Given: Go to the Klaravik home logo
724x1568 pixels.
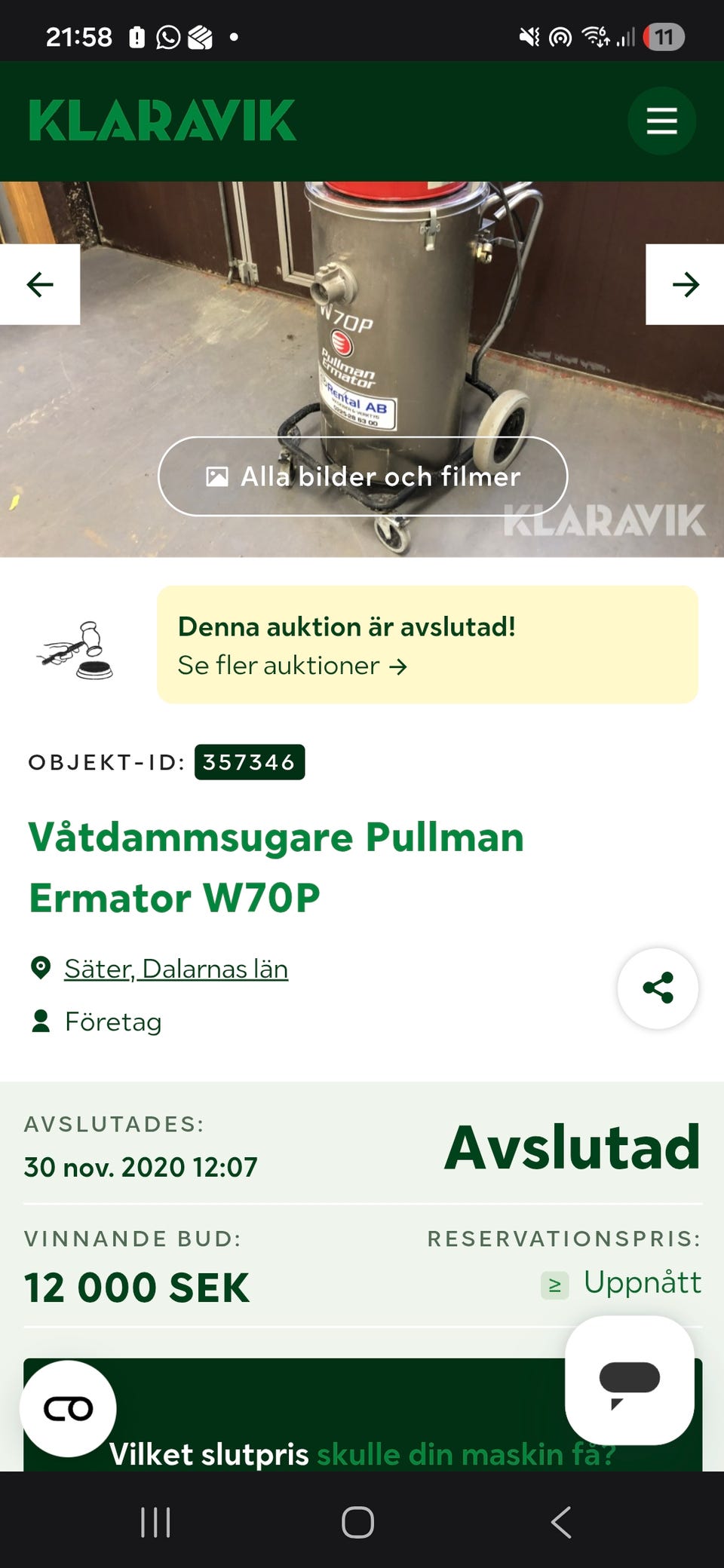Looking at the screenshot, I should (162, 121).
